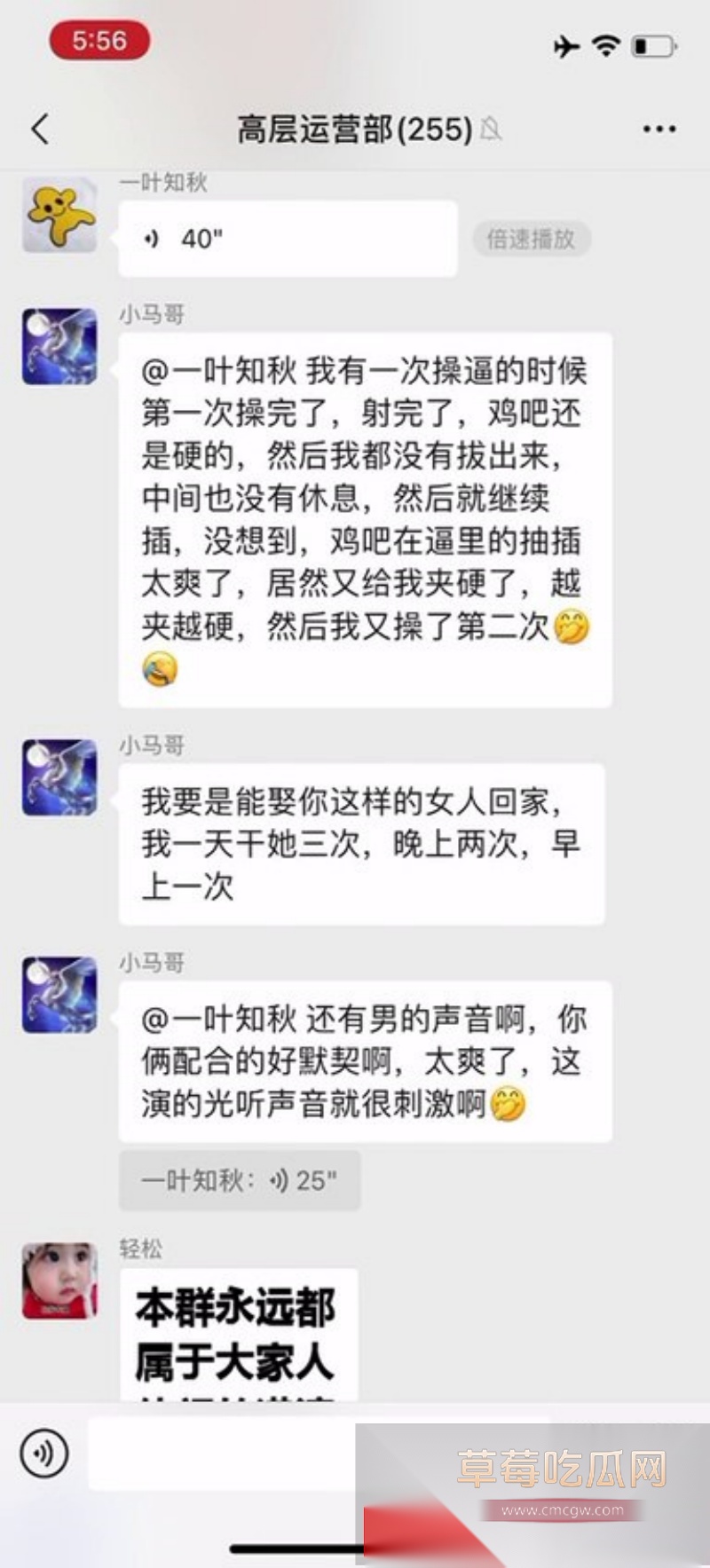This screenshot has height=1568, width=710.
Task: Go back from the group chat
Action: tap(40, 130)
